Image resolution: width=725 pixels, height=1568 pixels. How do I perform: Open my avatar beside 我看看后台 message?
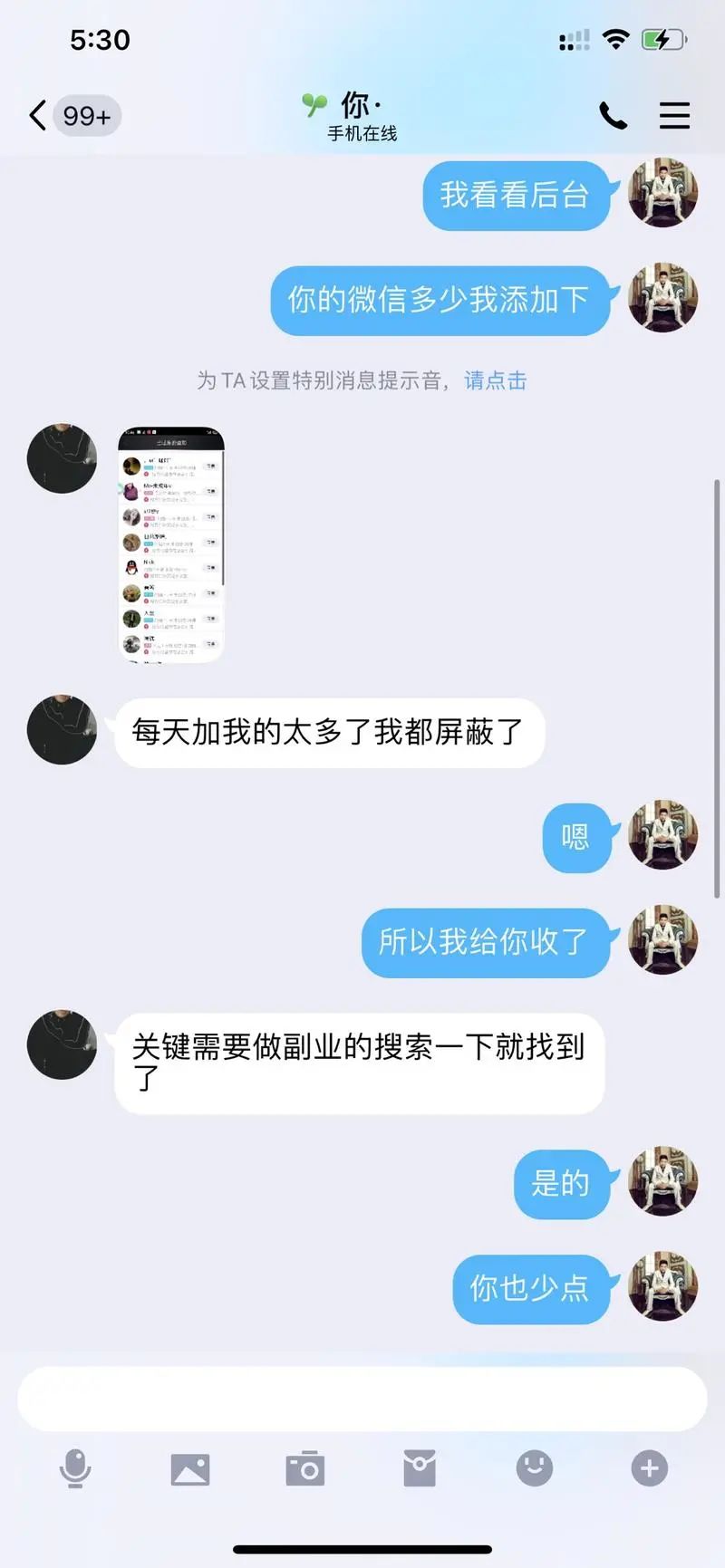click(x=663, y=193)
